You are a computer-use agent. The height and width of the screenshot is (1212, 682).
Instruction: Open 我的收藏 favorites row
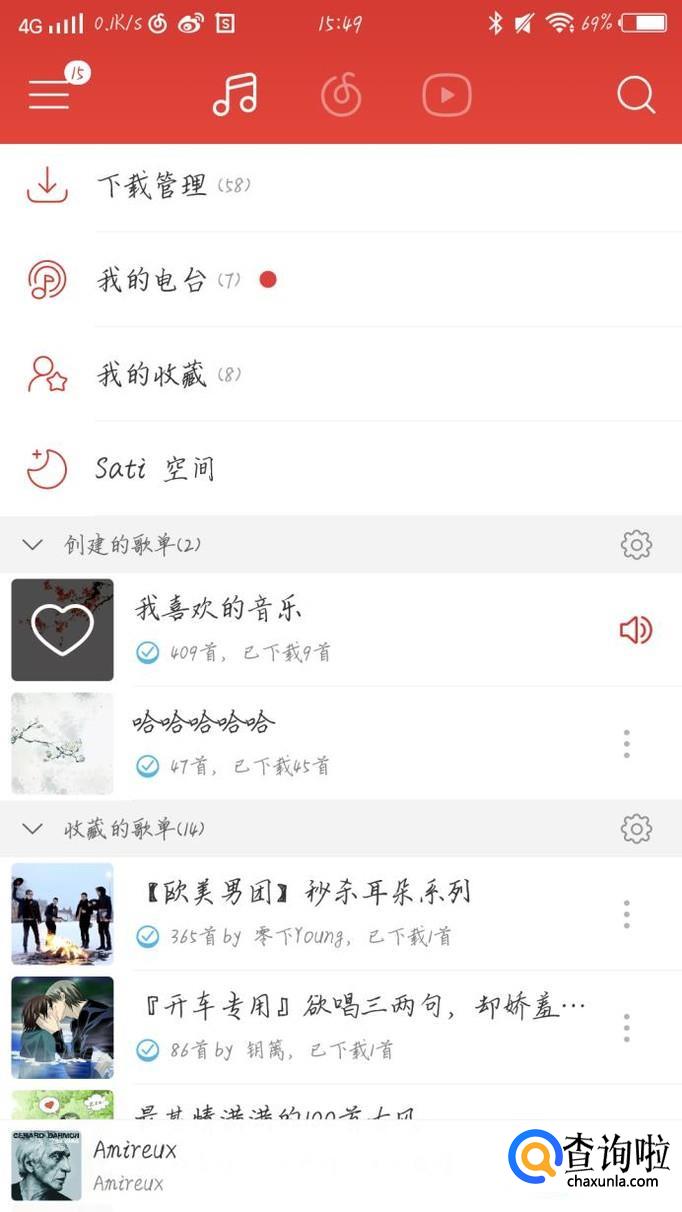pyautogui.click(x=340, y=374)
